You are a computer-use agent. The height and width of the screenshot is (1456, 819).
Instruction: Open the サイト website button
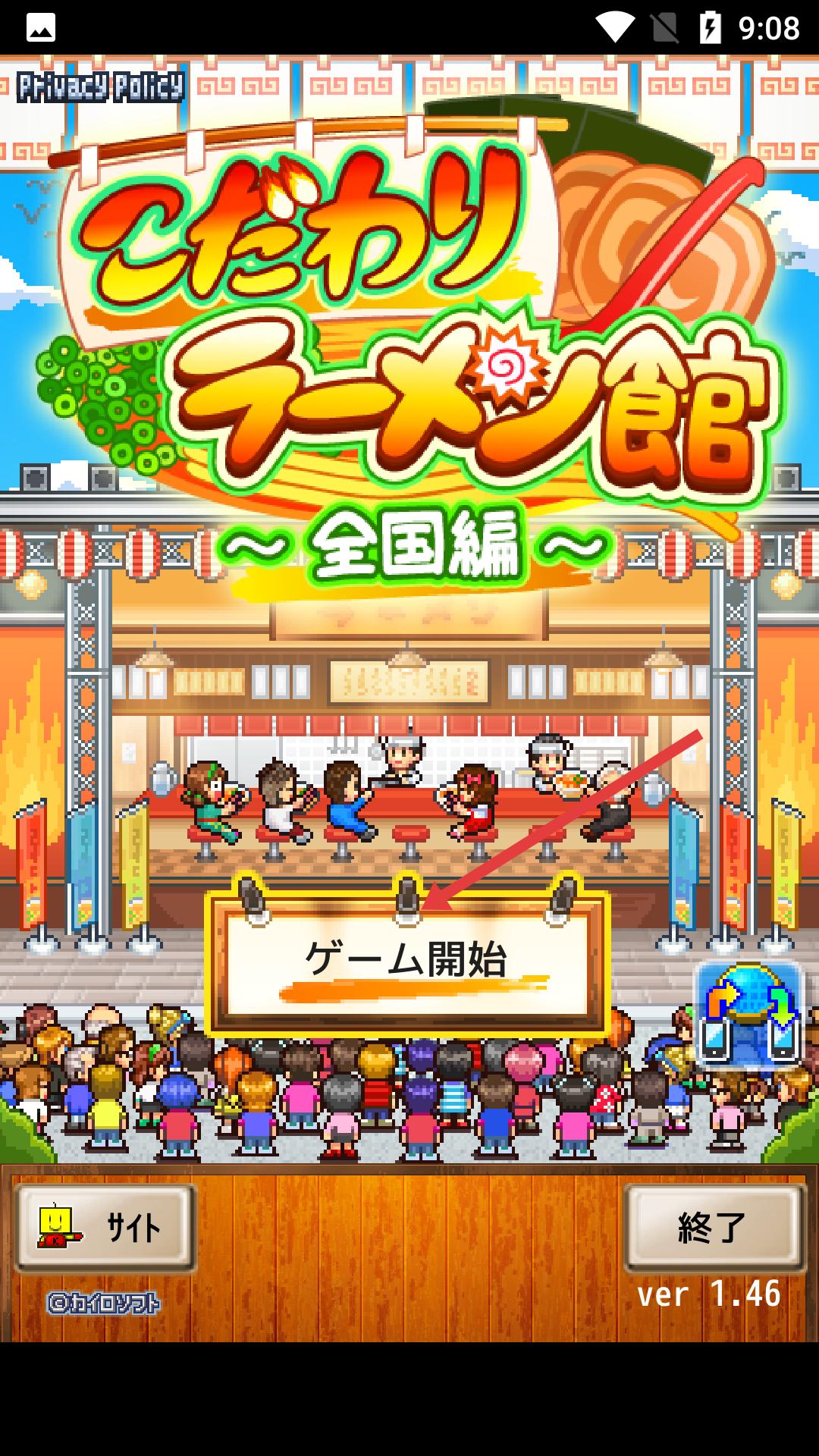pos(105,1227)
